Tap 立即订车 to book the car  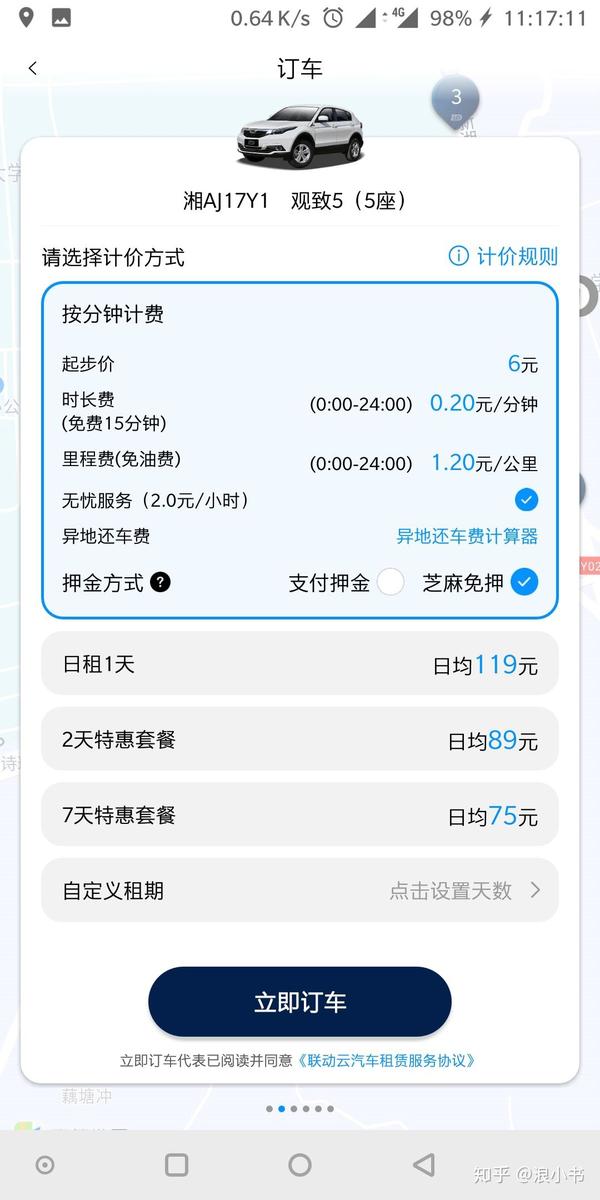click(300, 1002)
